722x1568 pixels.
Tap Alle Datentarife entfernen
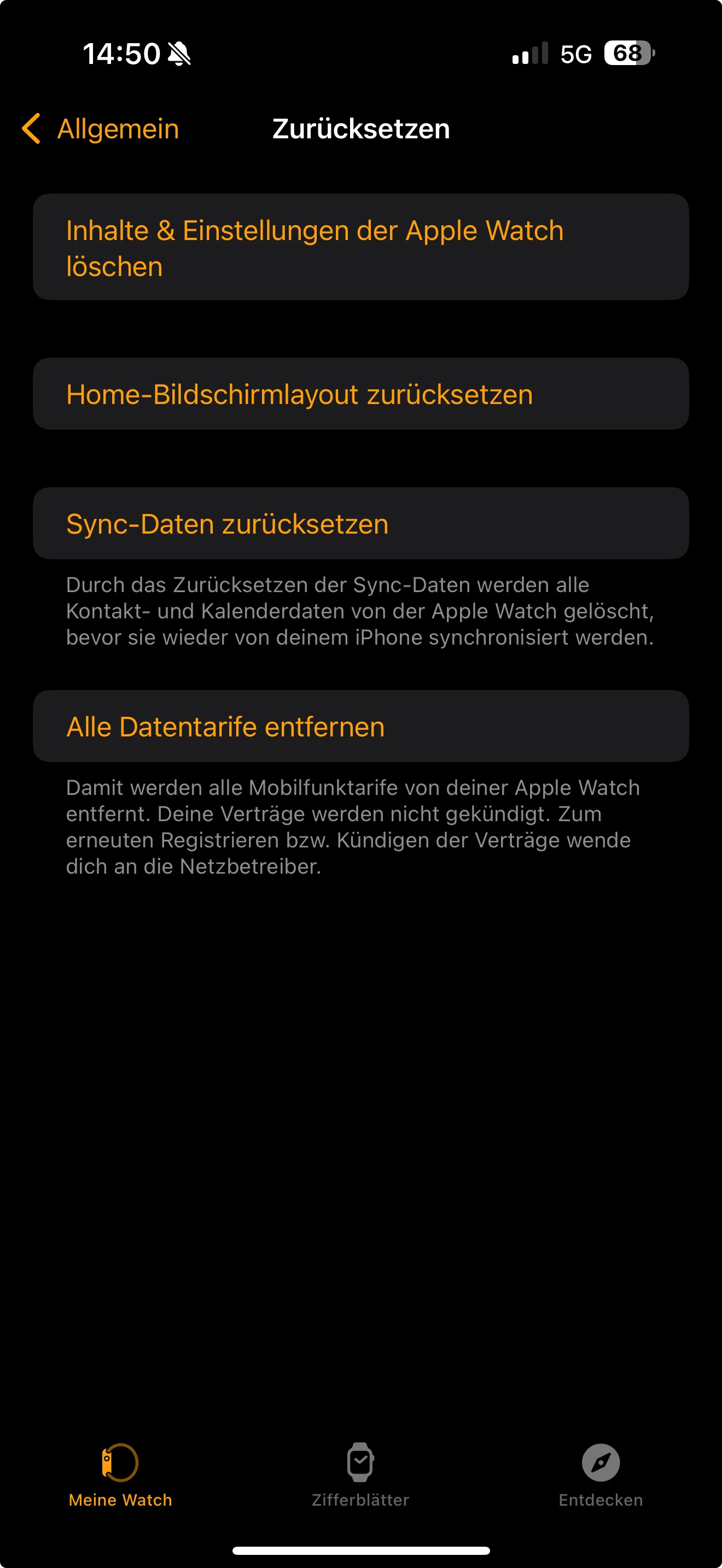pyautogui.click(x=360, y=726)
